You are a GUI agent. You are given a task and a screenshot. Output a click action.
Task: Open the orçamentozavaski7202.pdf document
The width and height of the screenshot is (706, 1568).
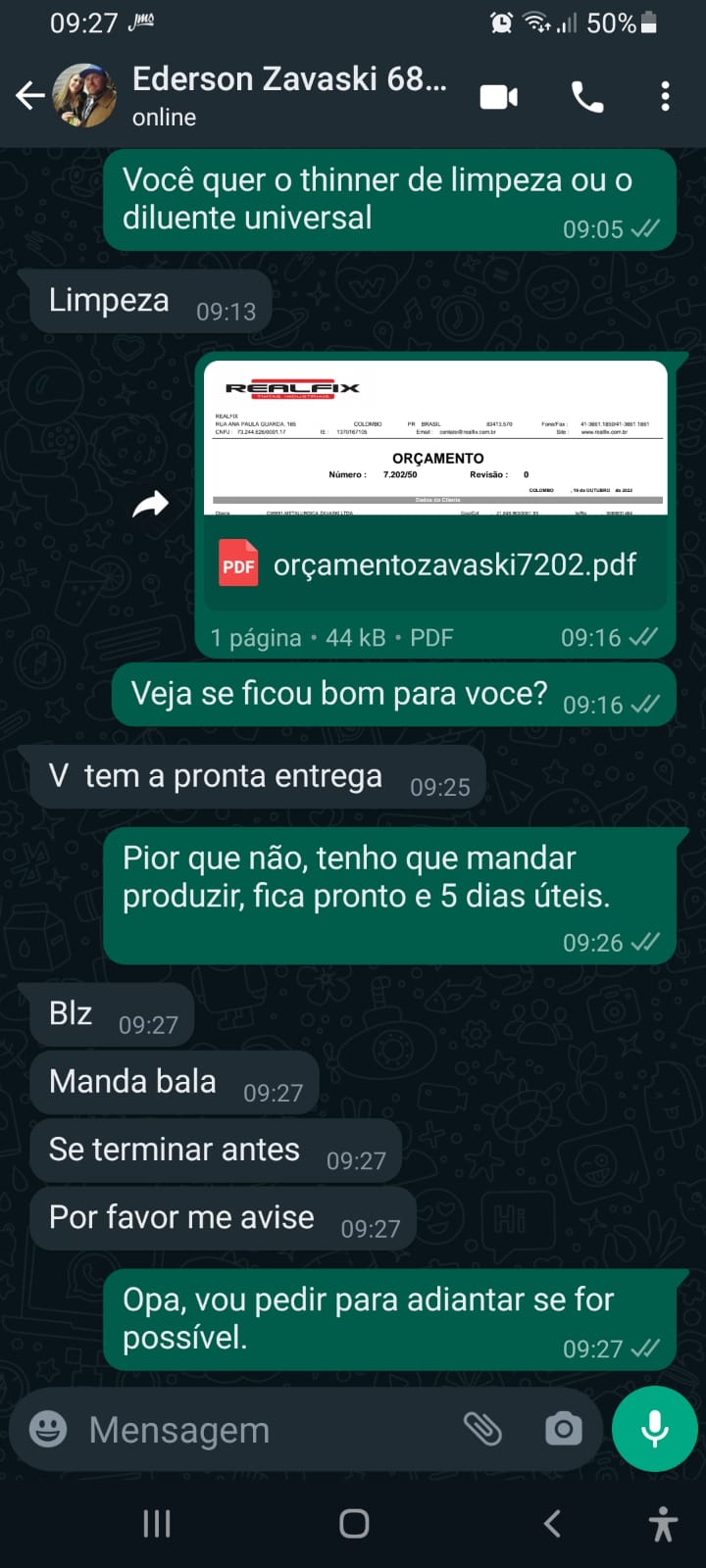[436, 564]
